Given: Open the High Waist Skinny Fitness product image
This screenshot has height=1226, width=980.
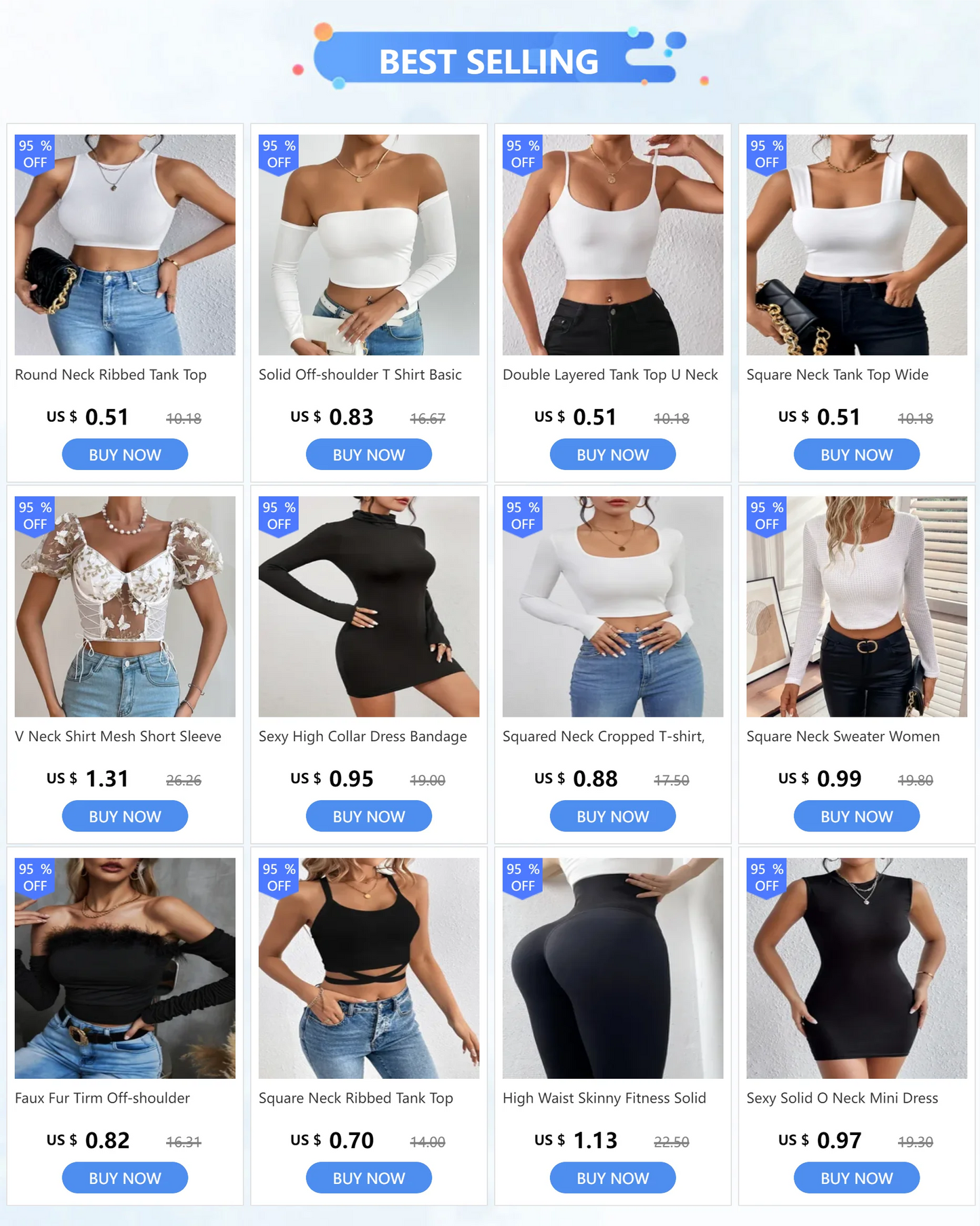Looking at the screenshot, I should pos(612,968).
